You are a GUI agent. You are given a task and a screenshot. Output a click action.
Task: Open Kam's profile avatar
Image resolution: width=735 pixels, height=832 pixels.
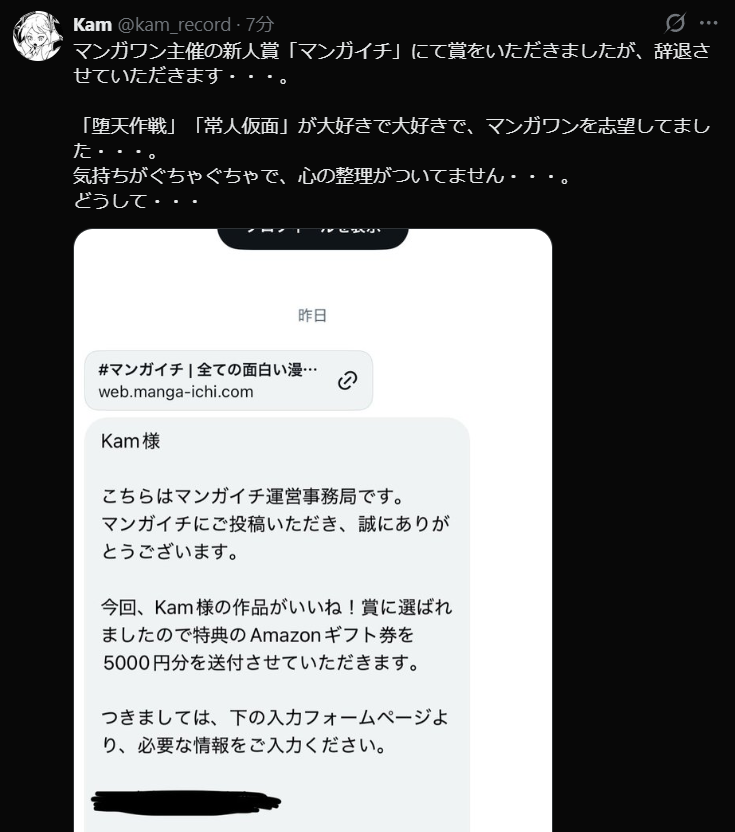(38, 36)
